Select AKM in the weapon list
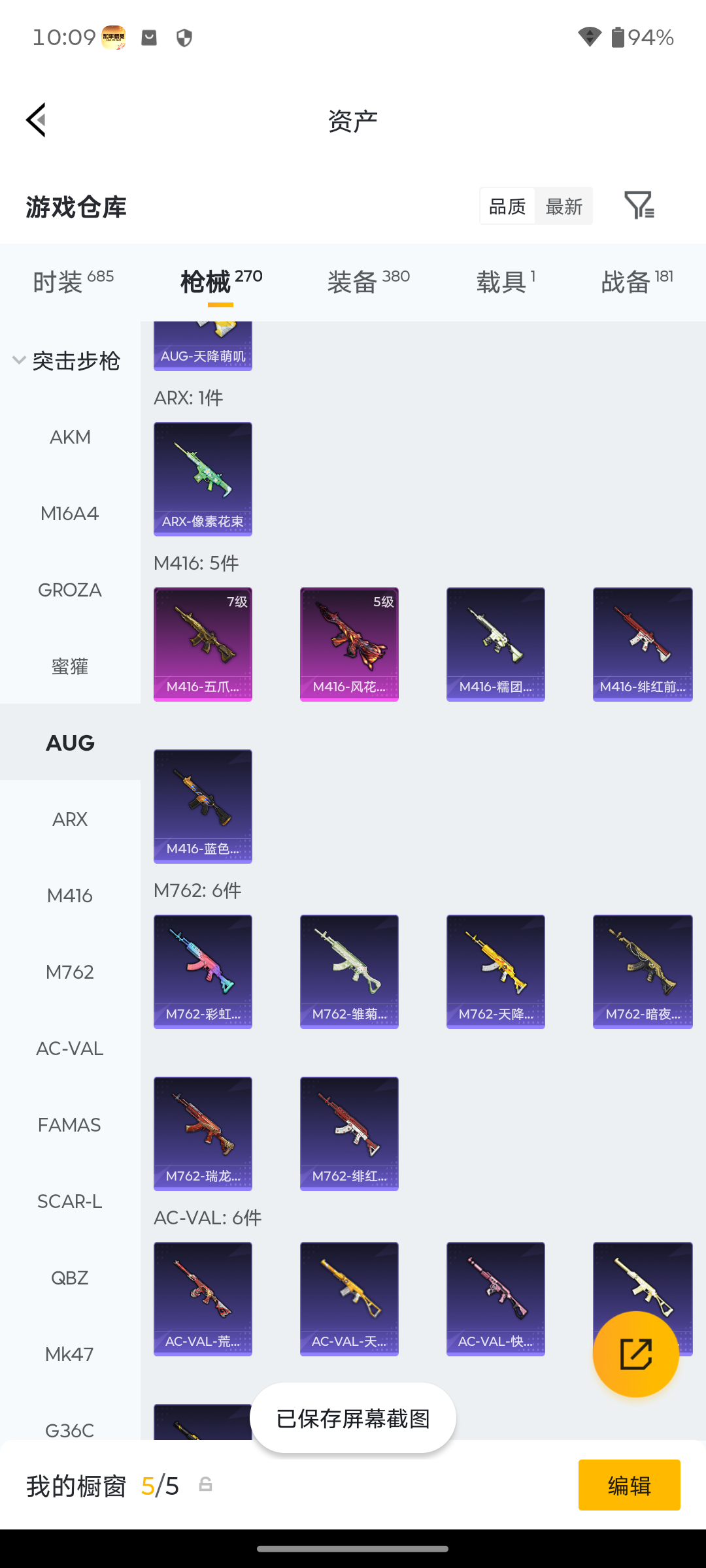The height and width of the screenshot is (1568, 706). (x=70, y=437)
